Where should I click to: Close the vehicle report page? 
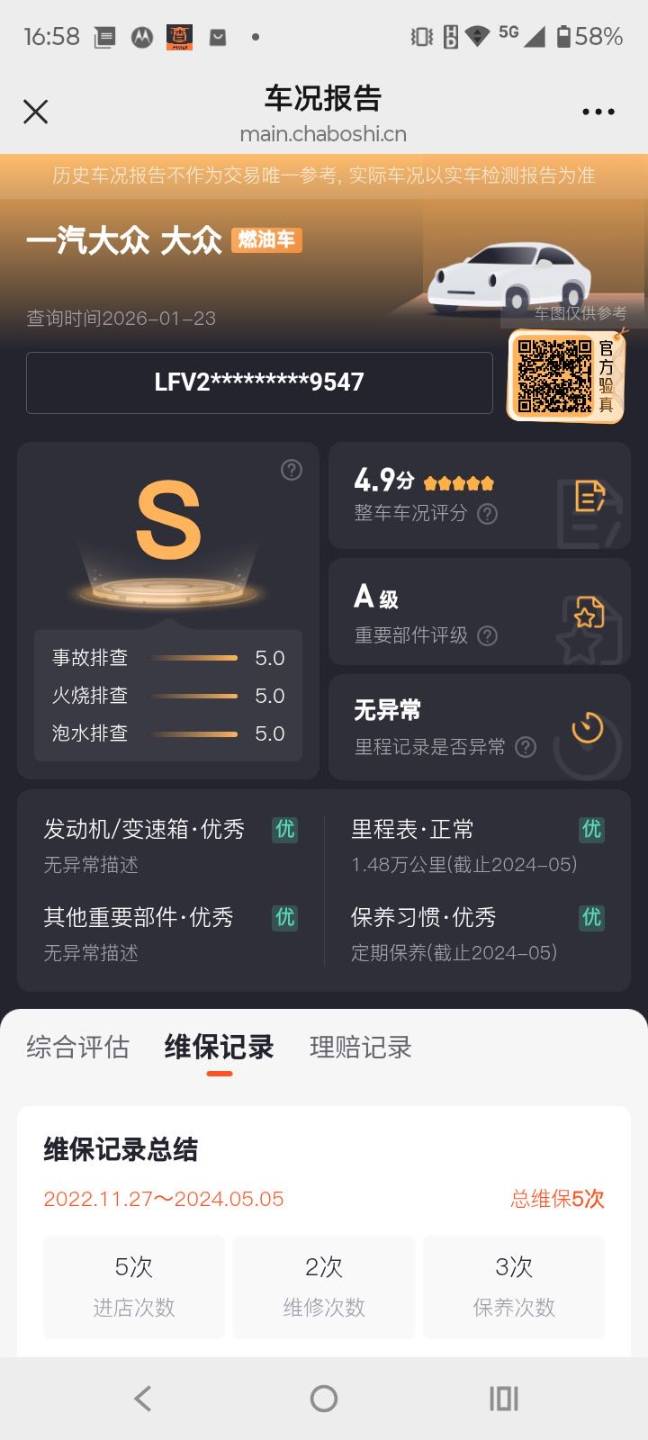pyautogui.click(x=36, y=111)
